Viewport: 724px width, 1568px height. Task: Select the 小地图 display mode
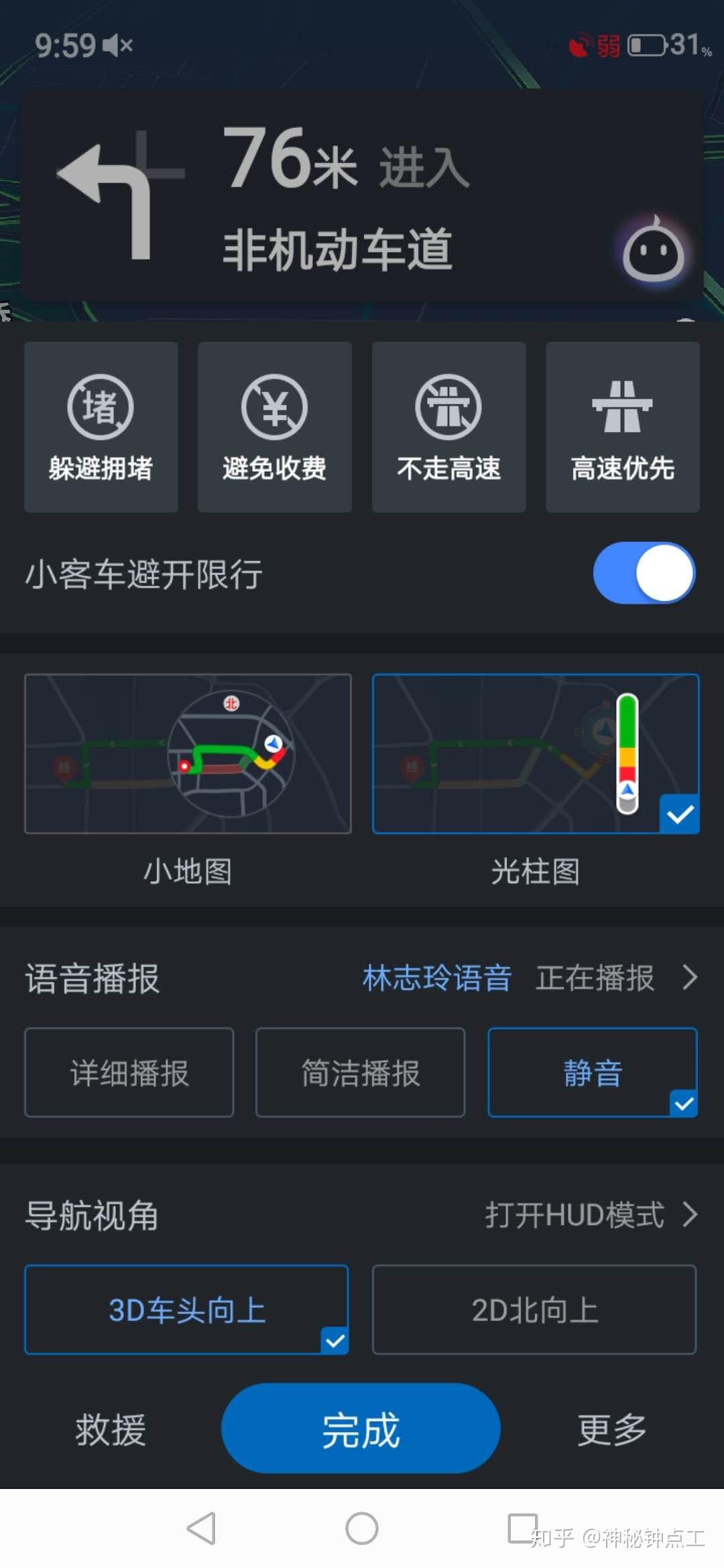pyautogui.click(x=188, y=754)
